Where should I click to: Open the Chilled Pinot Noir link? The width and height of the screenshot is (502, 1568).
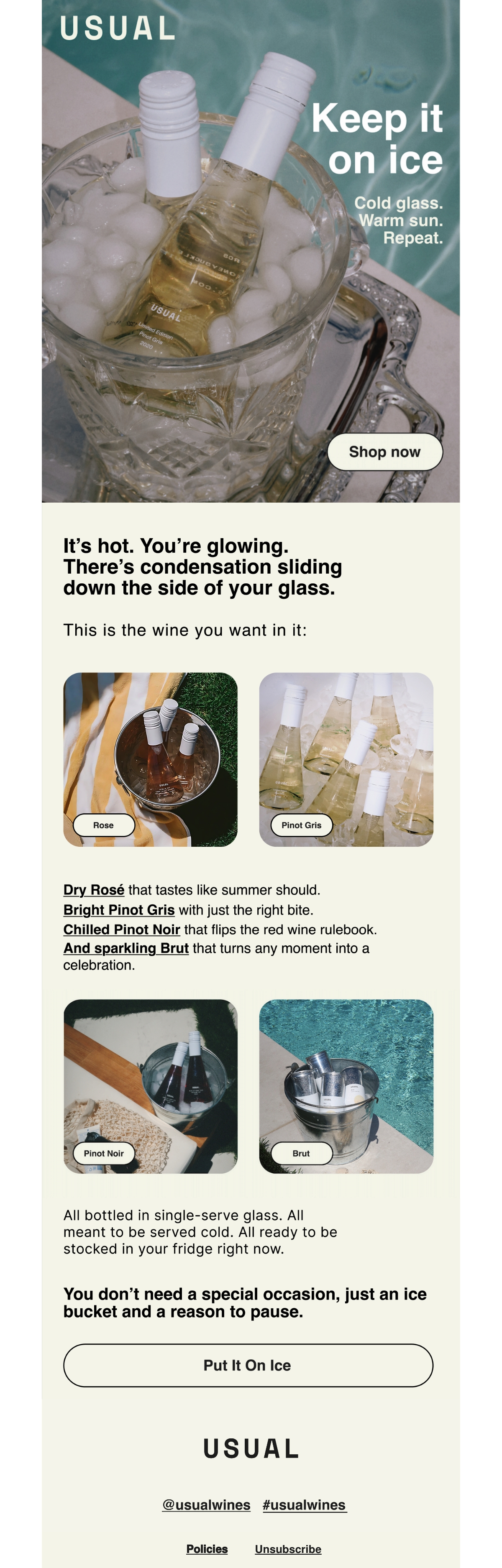(122, 930)
